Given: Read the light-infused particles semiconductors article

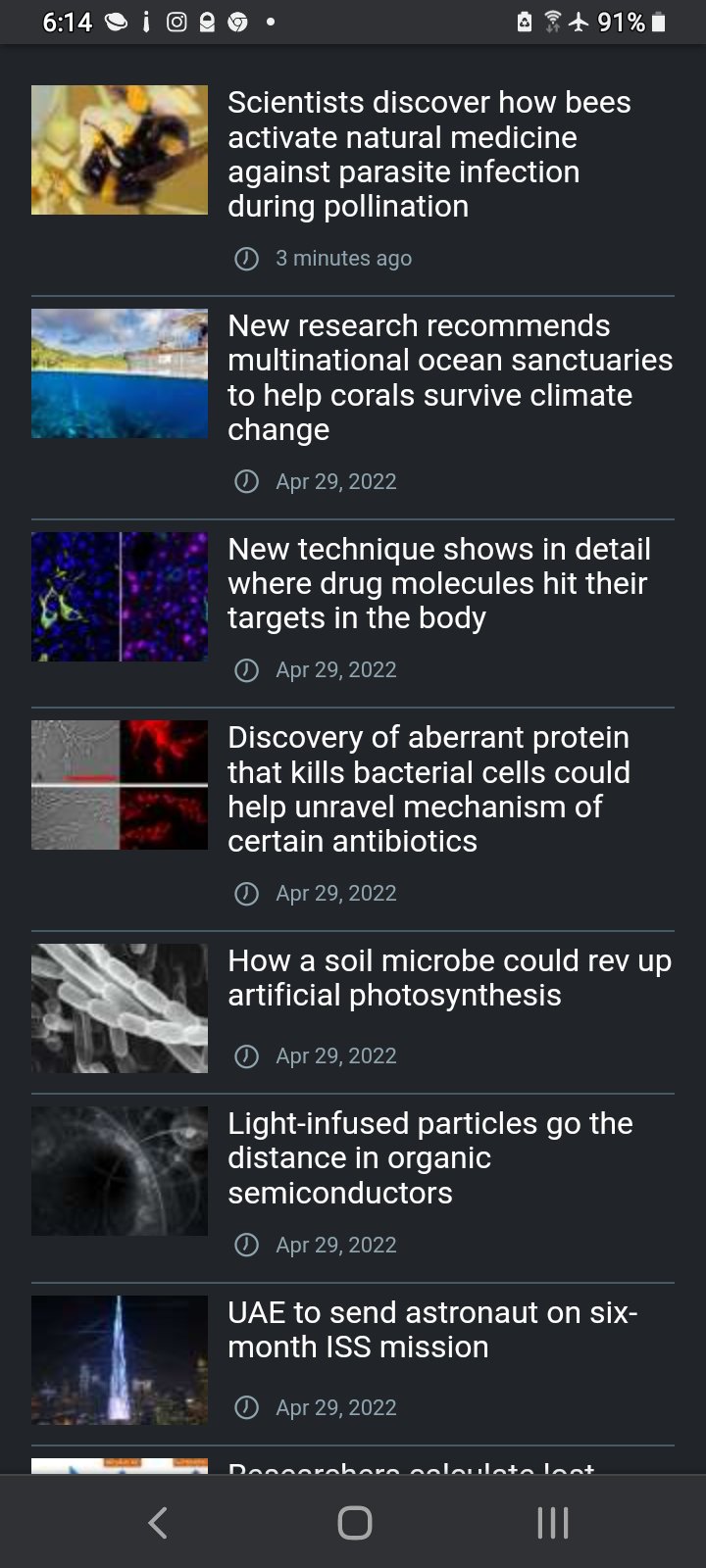Looking at the screenshot, I should click(x=429, y=1157).
